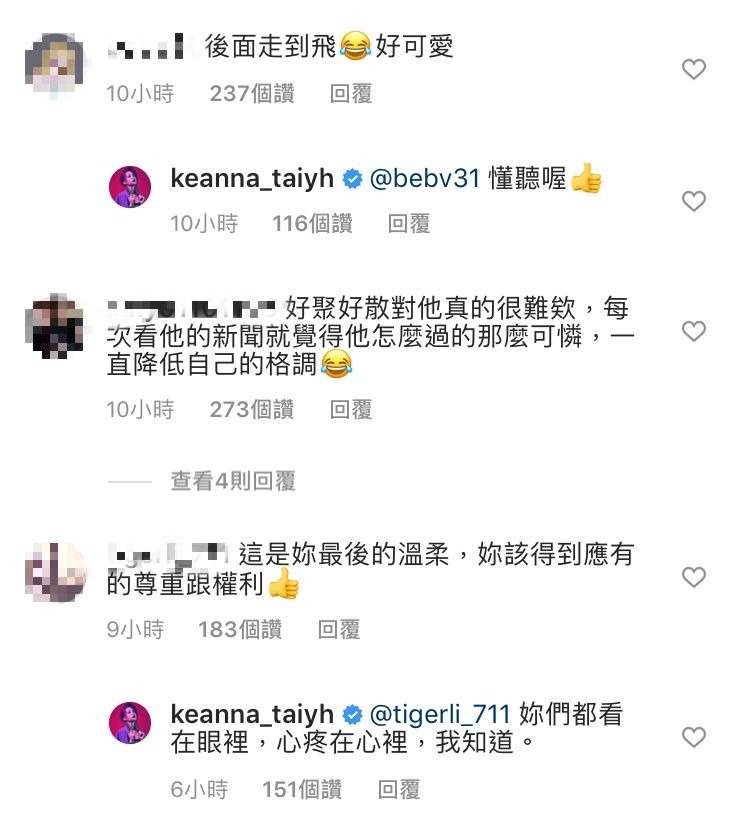
Task: Open the @tigerli_711 mention link
Action: click(441, 715)
